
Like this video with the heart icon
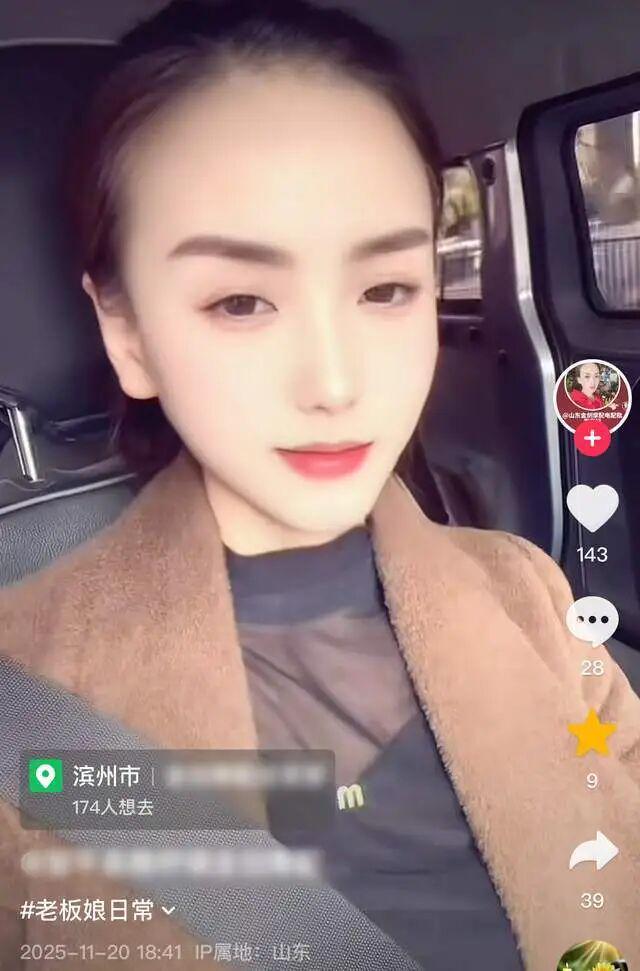tap(592, 508)
